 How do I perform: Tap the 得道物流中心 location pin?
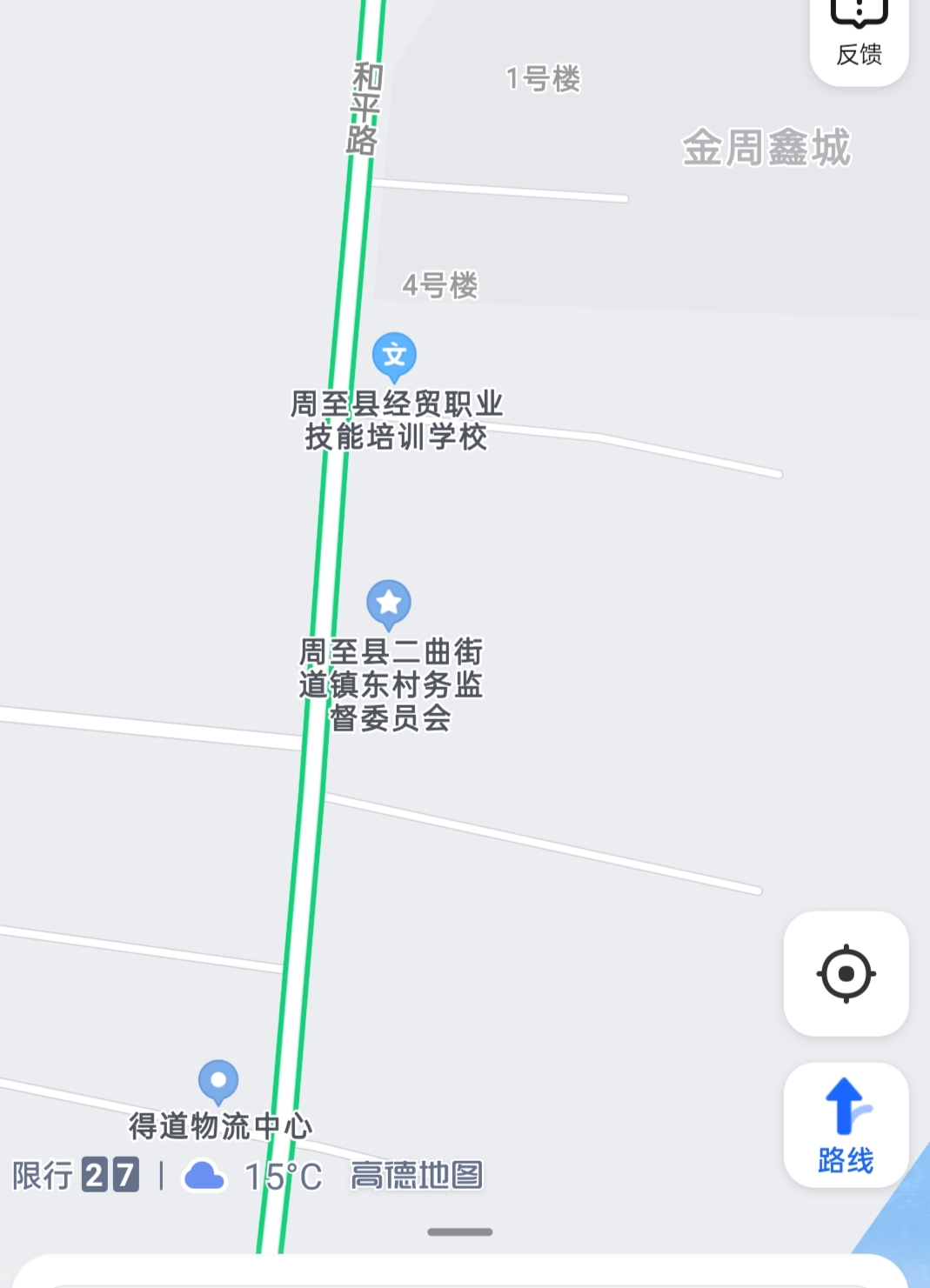point(218,1081)
